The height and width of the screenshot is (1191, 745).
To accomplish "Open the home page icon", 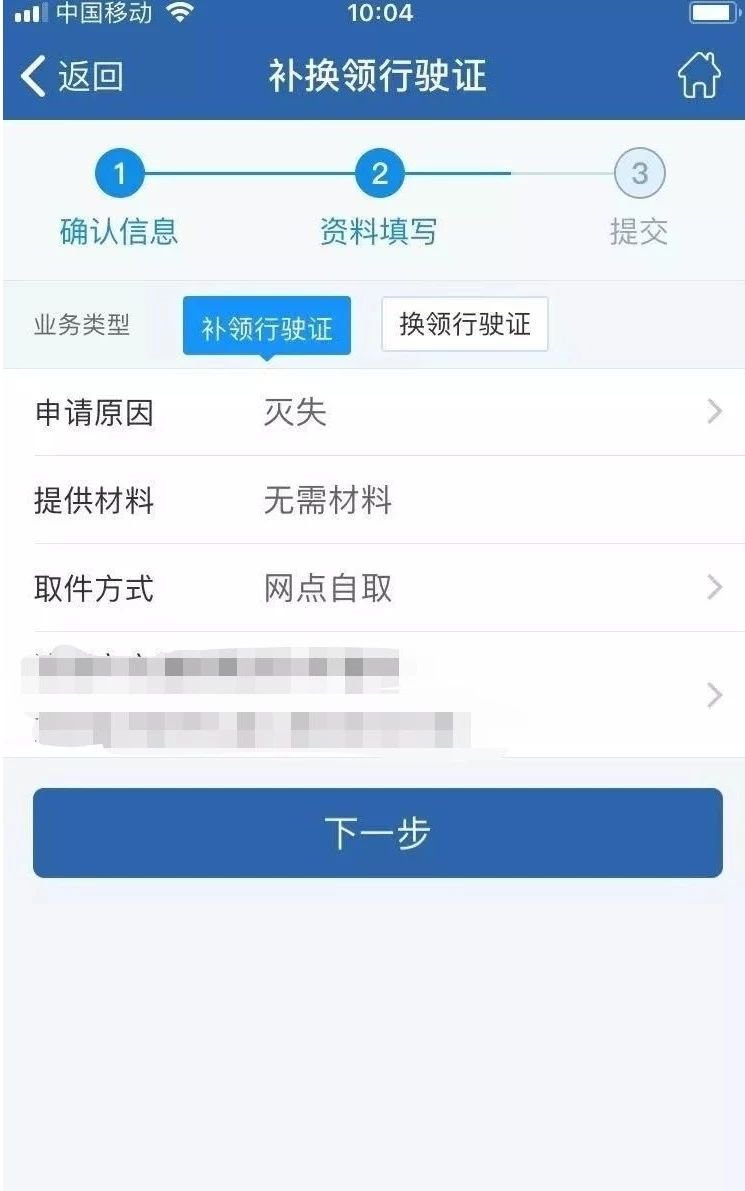I will [698, 77].
